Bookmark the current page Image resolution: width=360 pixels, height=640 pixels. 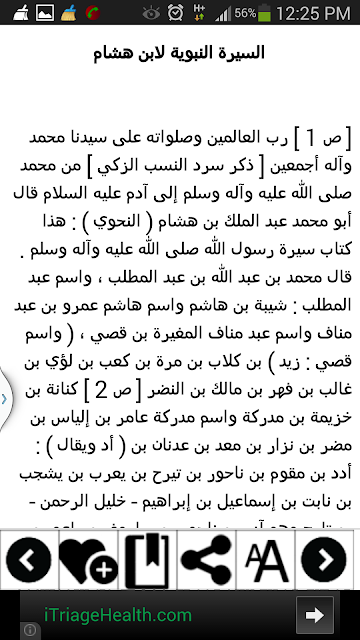pyautogui.click(x=148, y=560)
